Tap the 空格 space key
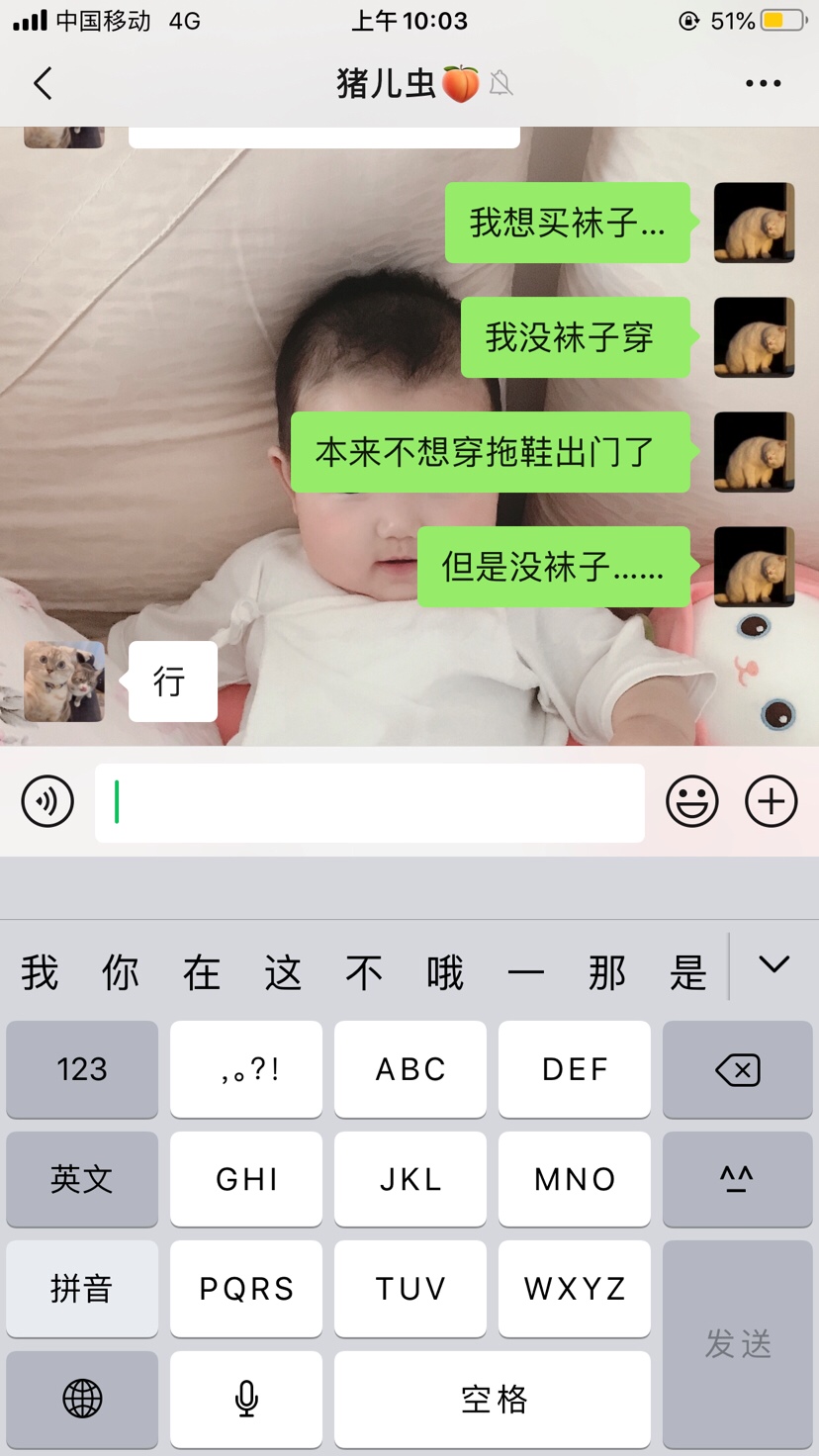This screenshot has height=1456, width=819. [493, 1399]
